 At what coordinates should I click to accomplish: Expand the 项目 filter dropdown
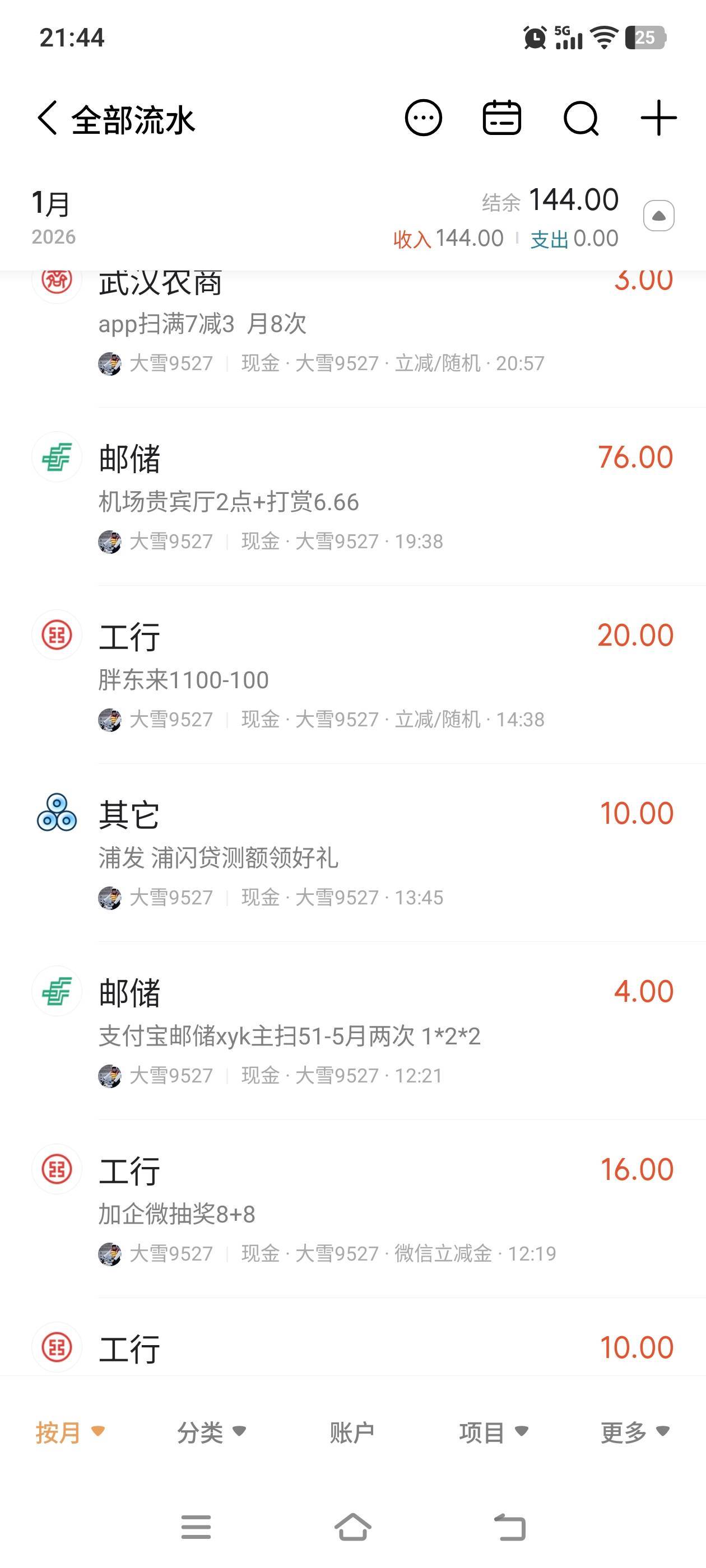[493, 1432]
